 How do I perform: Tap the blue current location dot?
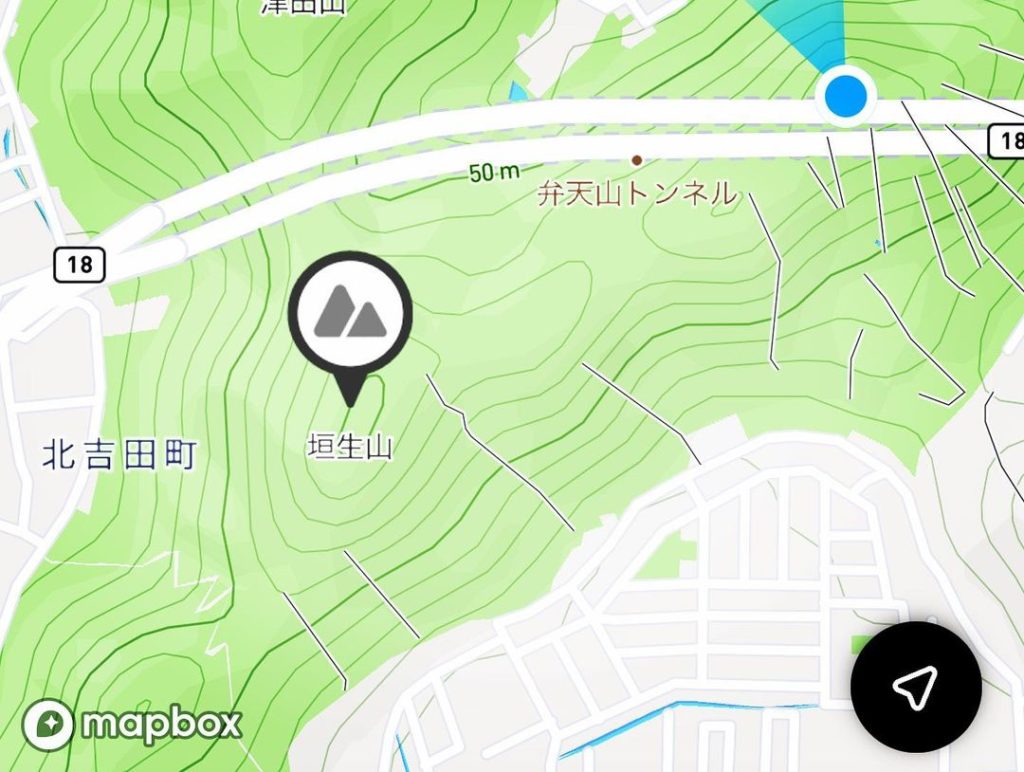coord(845,97)
